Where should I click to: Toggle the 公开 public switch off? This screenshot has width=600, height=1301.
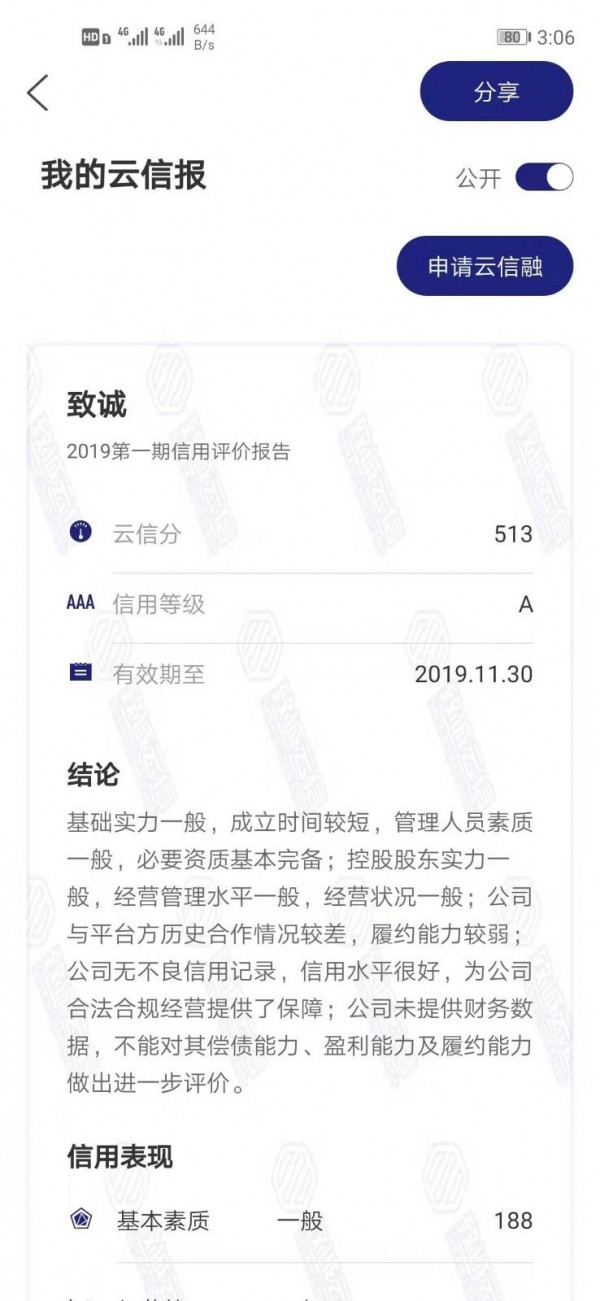click(544, 178)
